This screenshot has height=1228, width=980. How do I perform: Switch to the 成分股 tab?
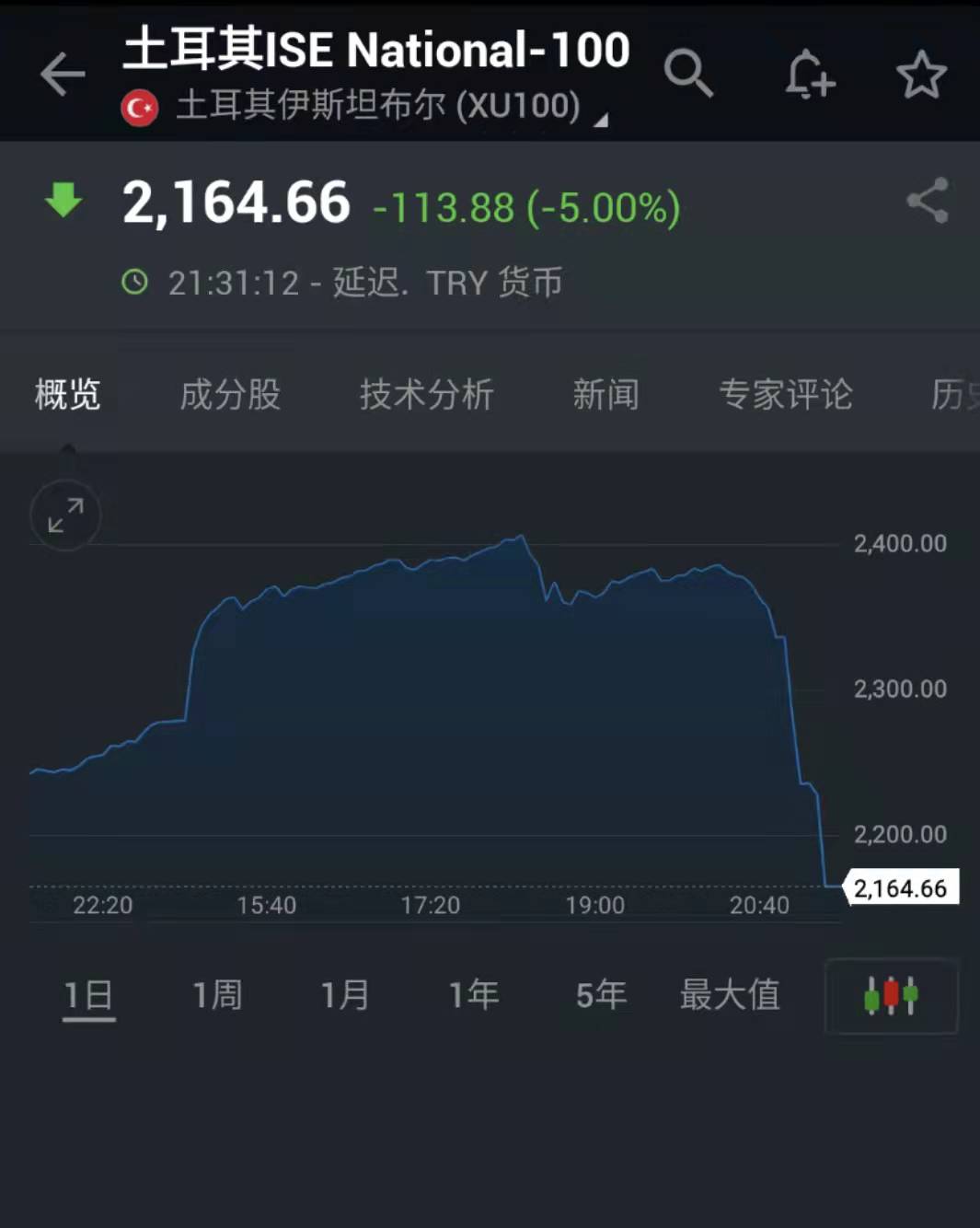pyautogui.click(x=230, y=395)
